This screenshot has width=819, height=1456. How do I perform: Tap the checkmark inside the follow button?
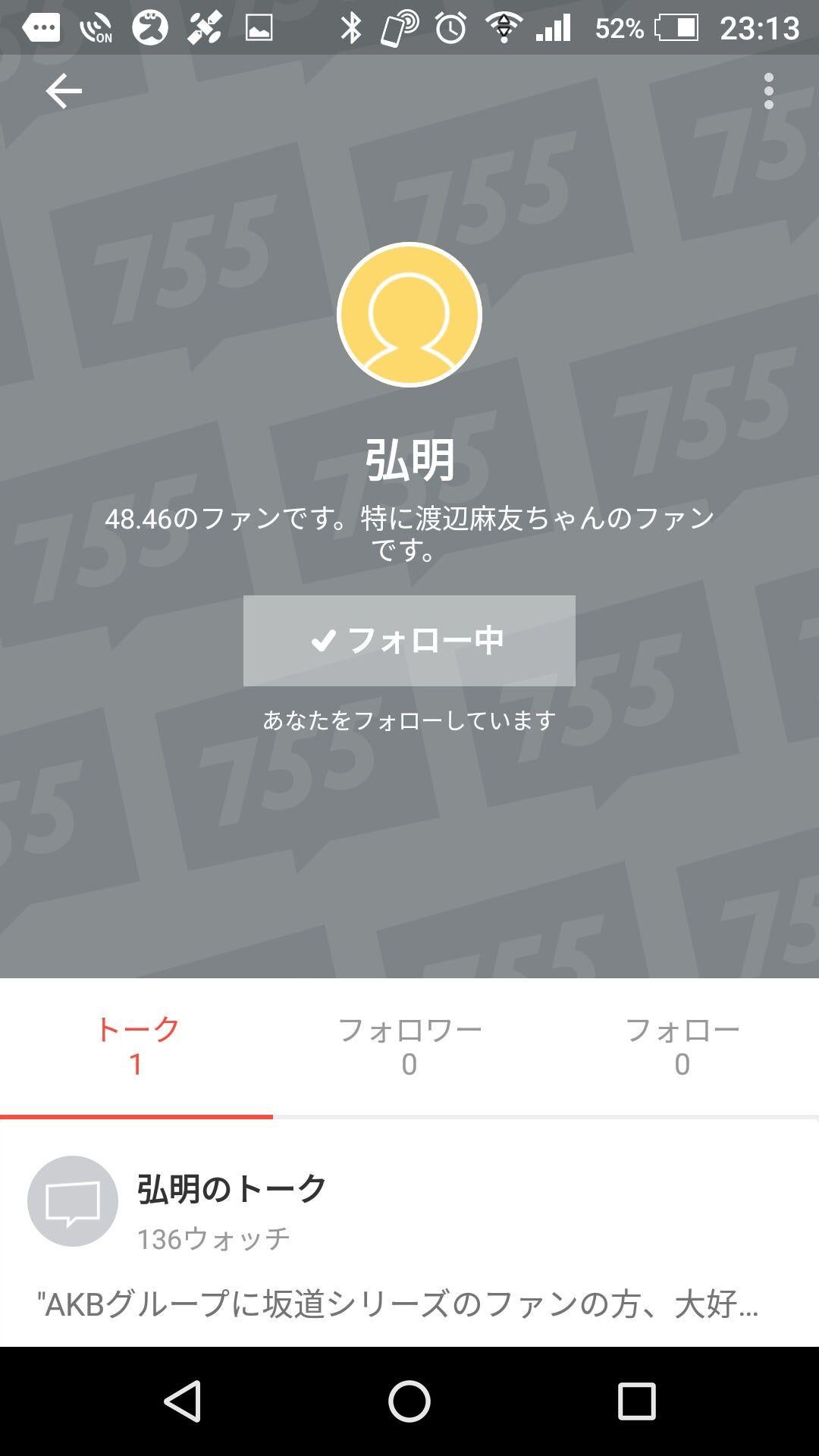tap(325, 642)
